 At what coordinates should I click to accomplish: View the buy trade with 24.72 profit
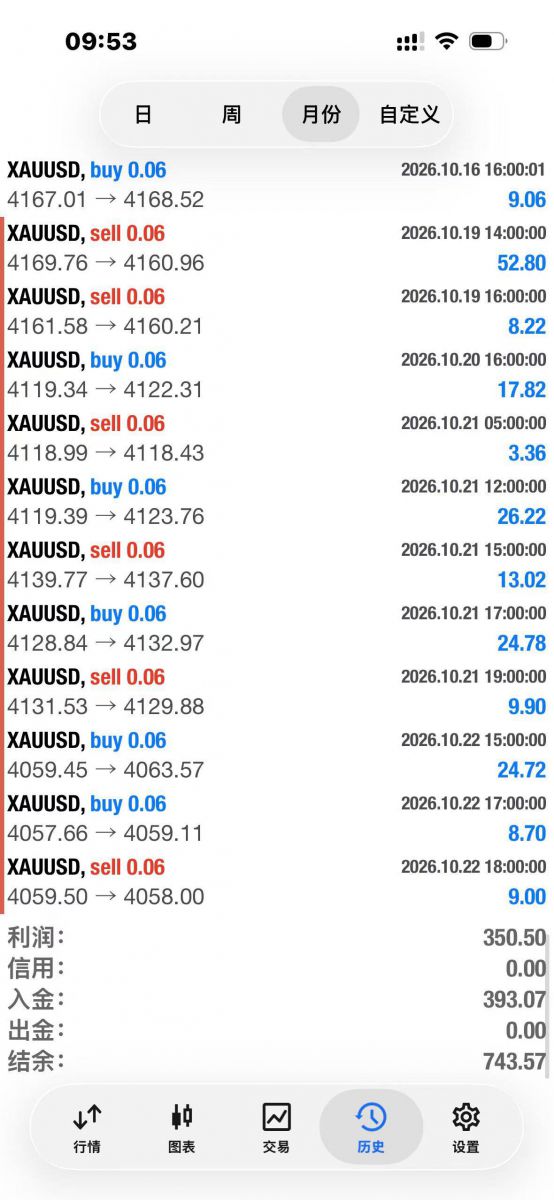pyautogui.click(x=277, y=755)
